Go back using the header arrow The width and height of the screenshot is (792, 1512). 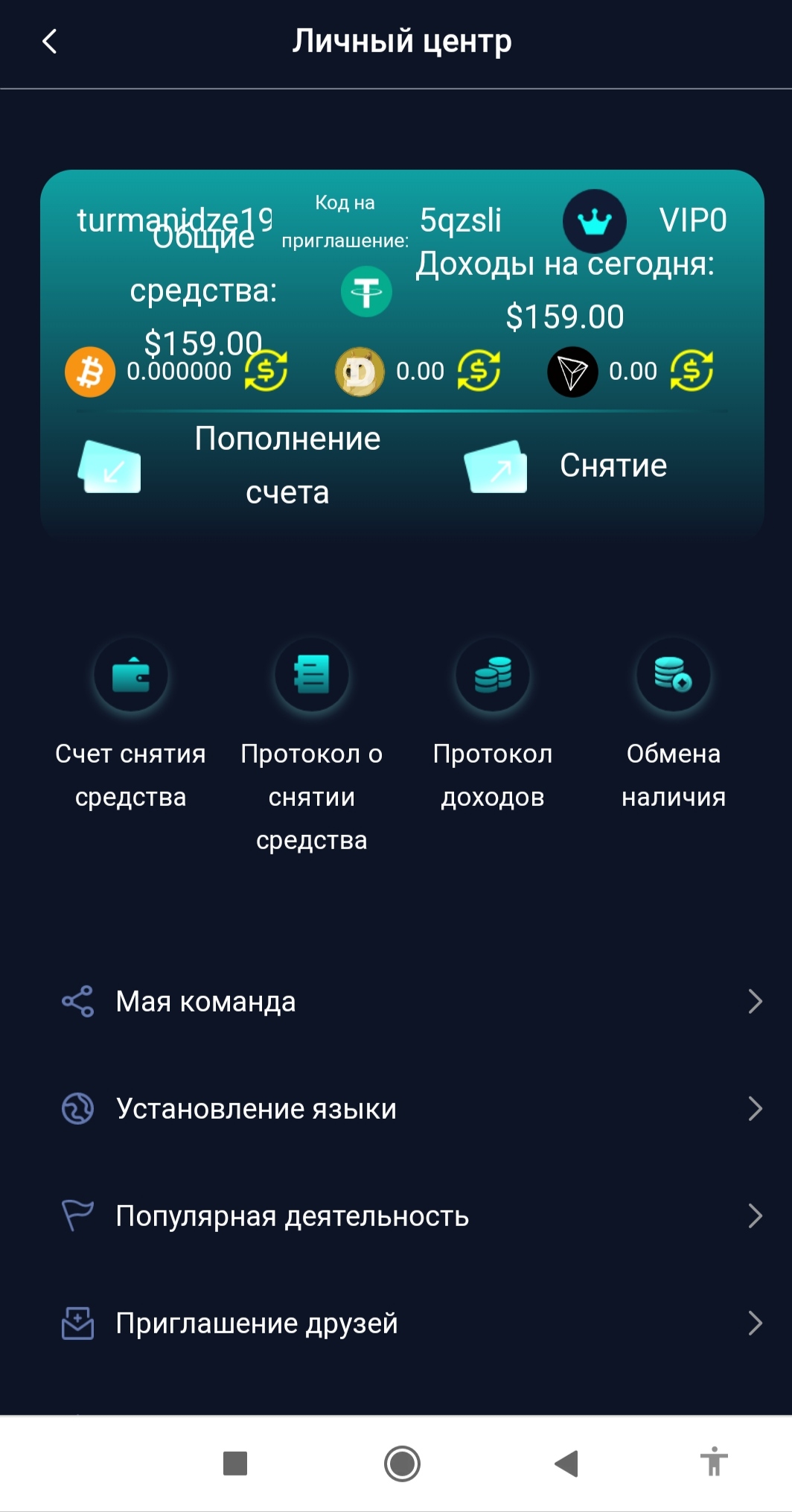tap(50, 42)
